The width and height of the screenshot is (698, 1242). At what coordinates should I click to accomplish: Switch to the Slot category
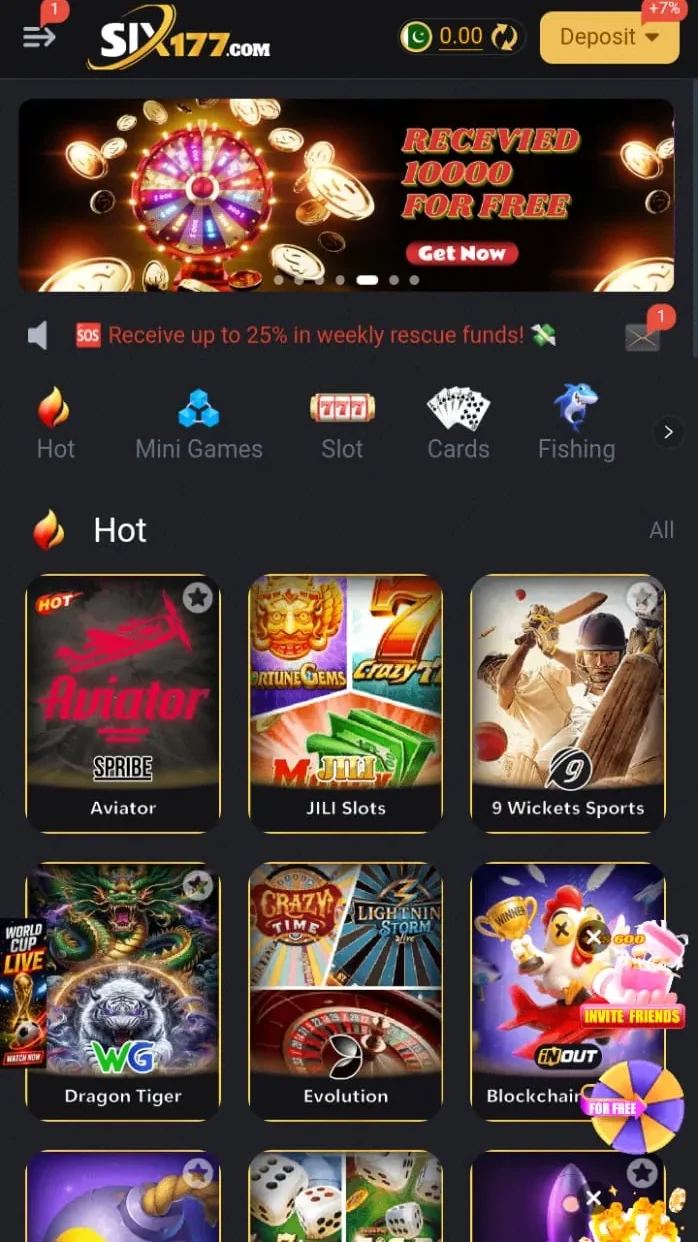pos(342,427)
